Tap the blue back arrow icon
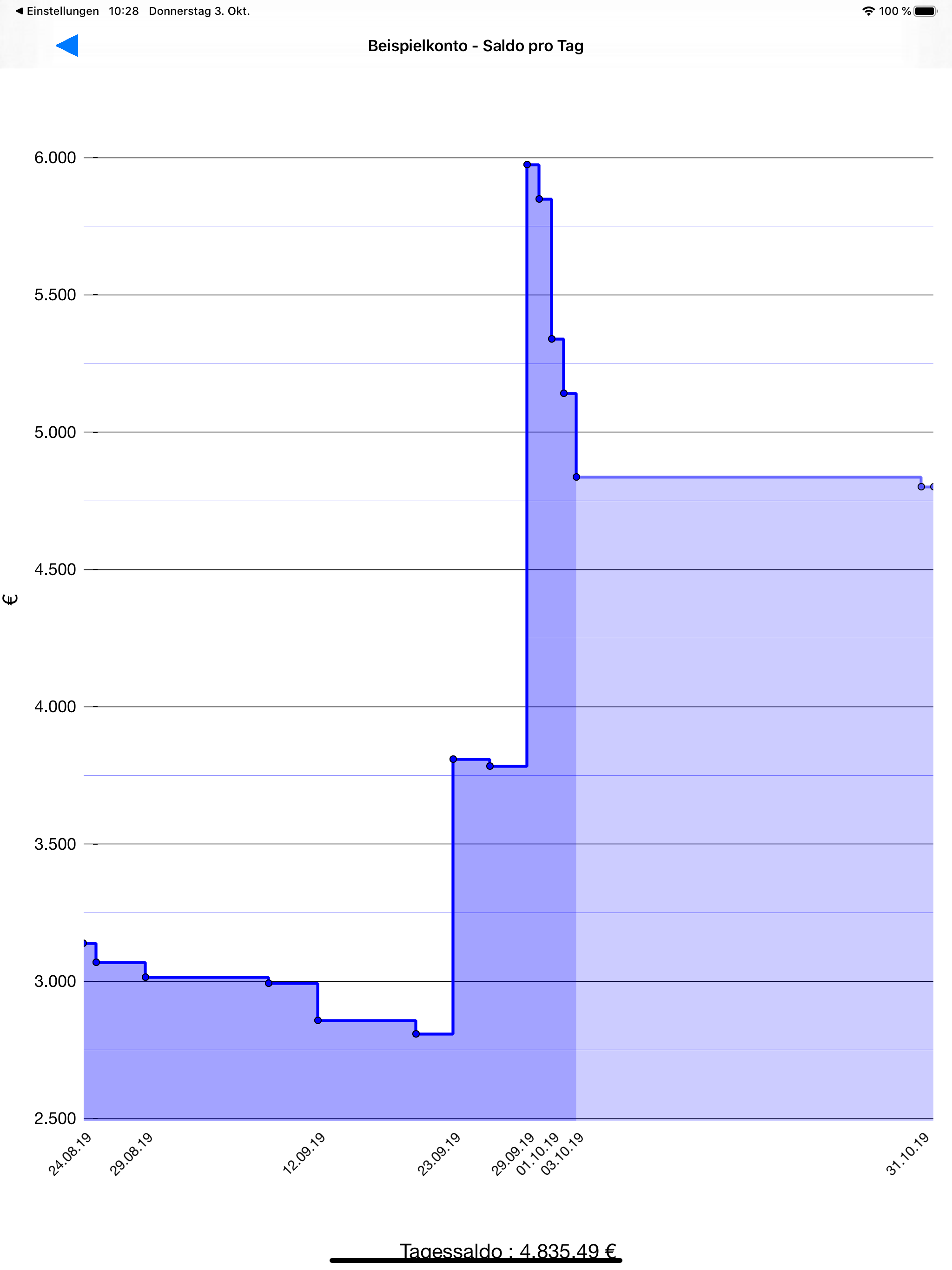 67,46
